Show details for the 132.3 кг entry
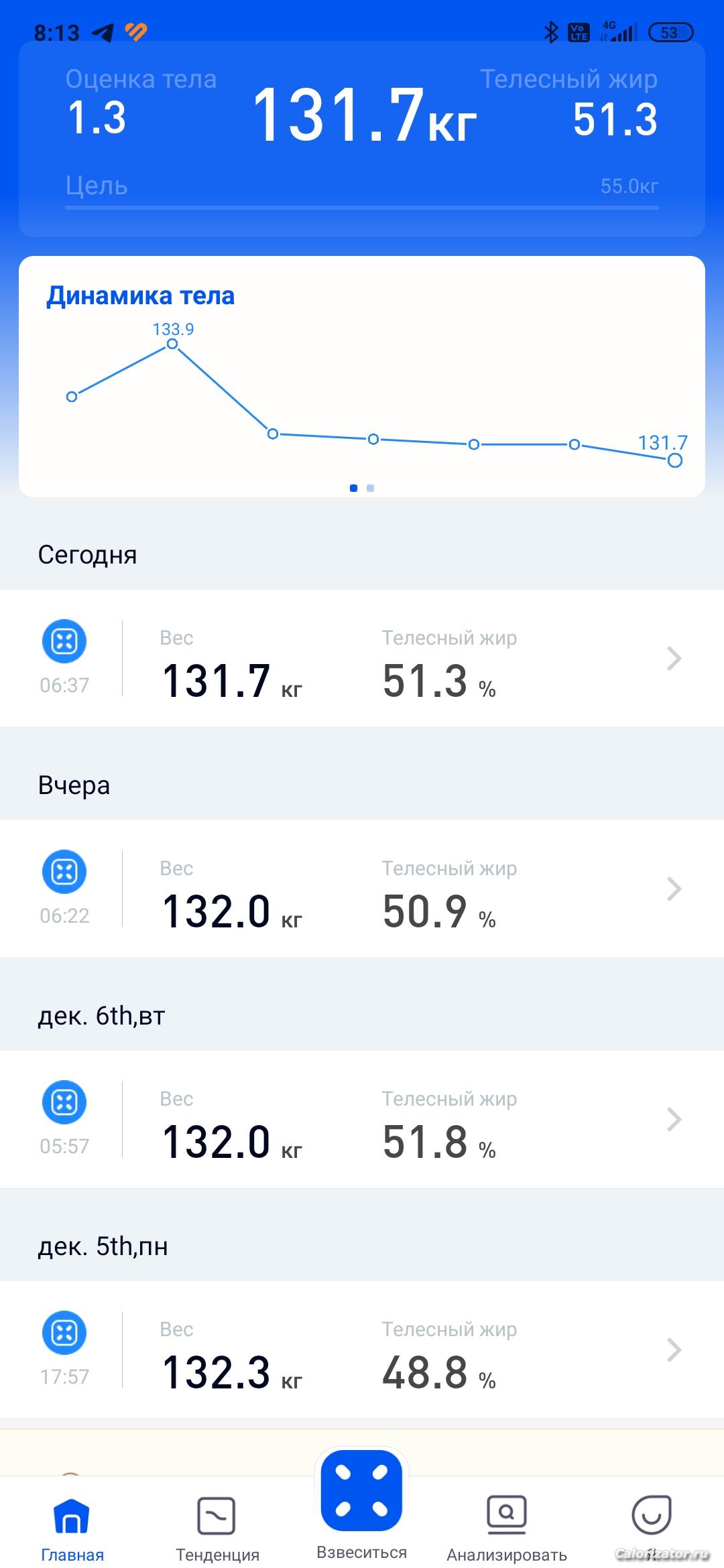724x1568 pixels. 362,1350
